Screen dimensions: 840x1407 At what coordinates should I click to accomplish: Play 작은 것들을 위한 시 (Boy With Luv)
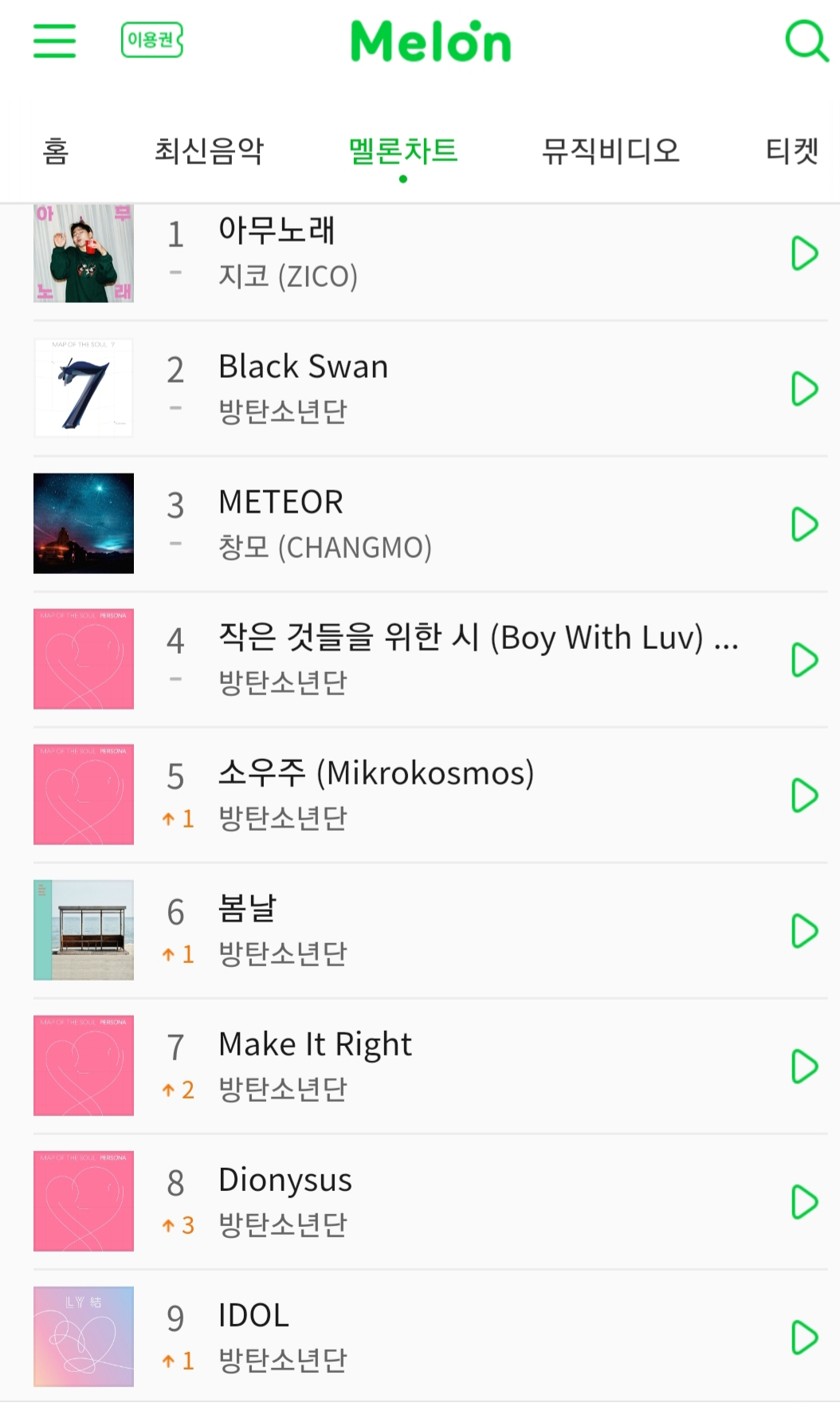[804, 660]
